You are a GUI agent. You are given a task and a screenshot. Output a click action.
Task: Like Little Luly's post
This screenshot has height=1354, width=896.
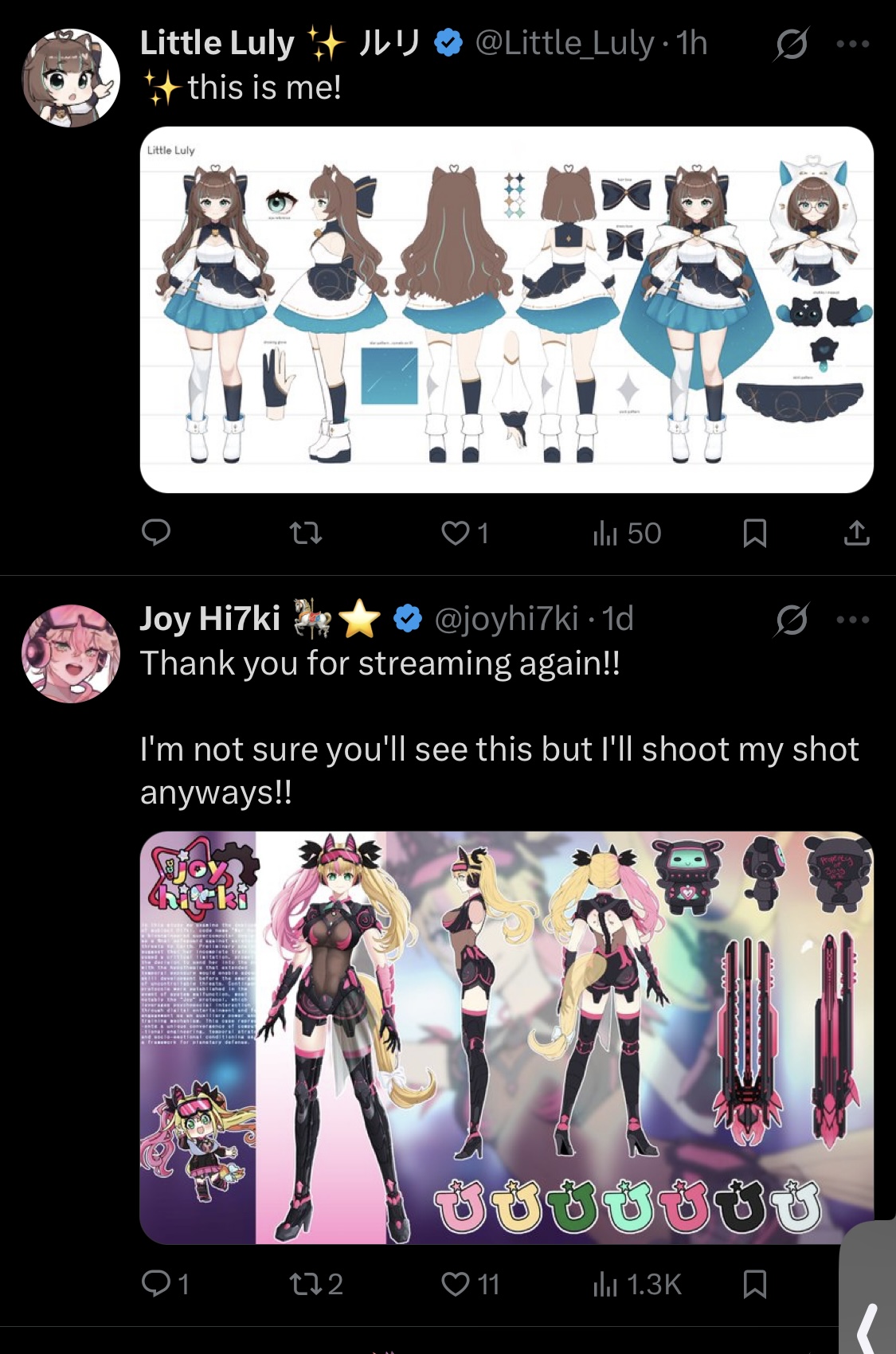coord(456,532)
